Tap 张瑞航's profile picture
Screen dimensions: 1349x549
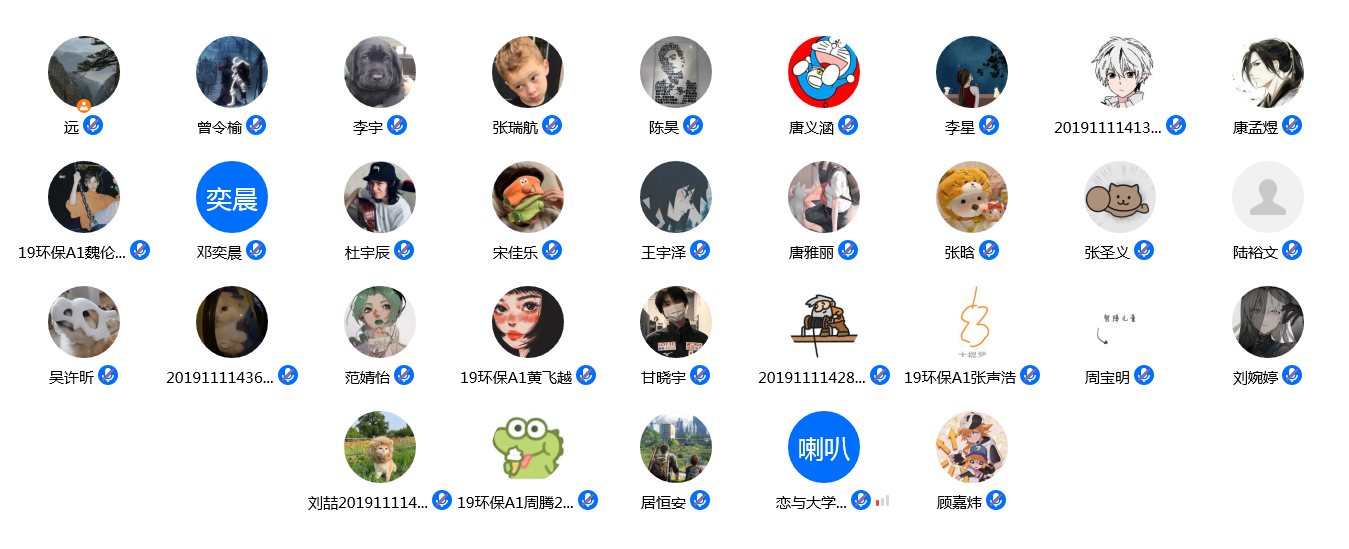pos(528,73)
